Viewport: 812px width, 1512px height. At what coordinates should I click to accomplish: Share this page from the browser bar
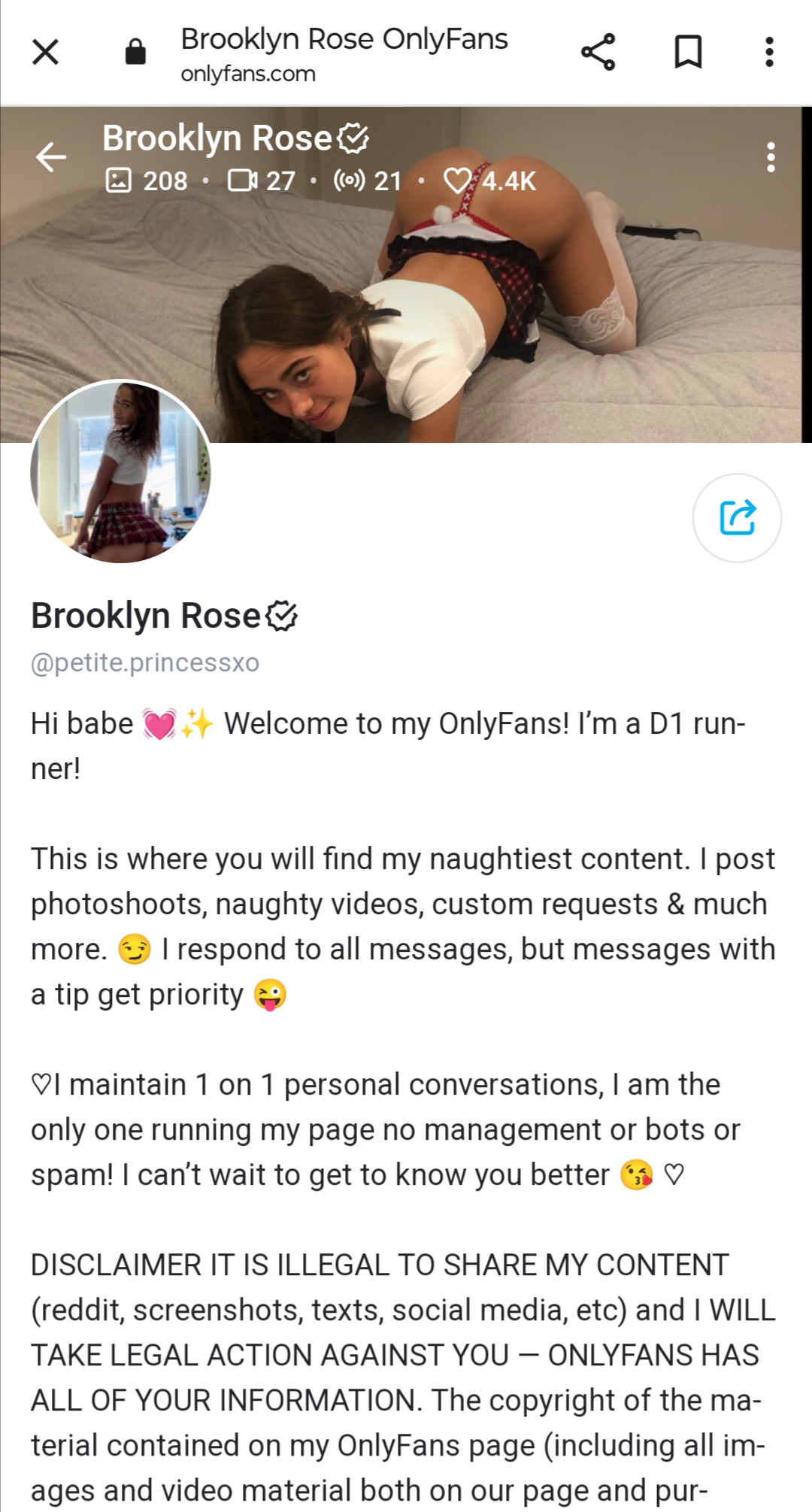(x=598, y=52)
